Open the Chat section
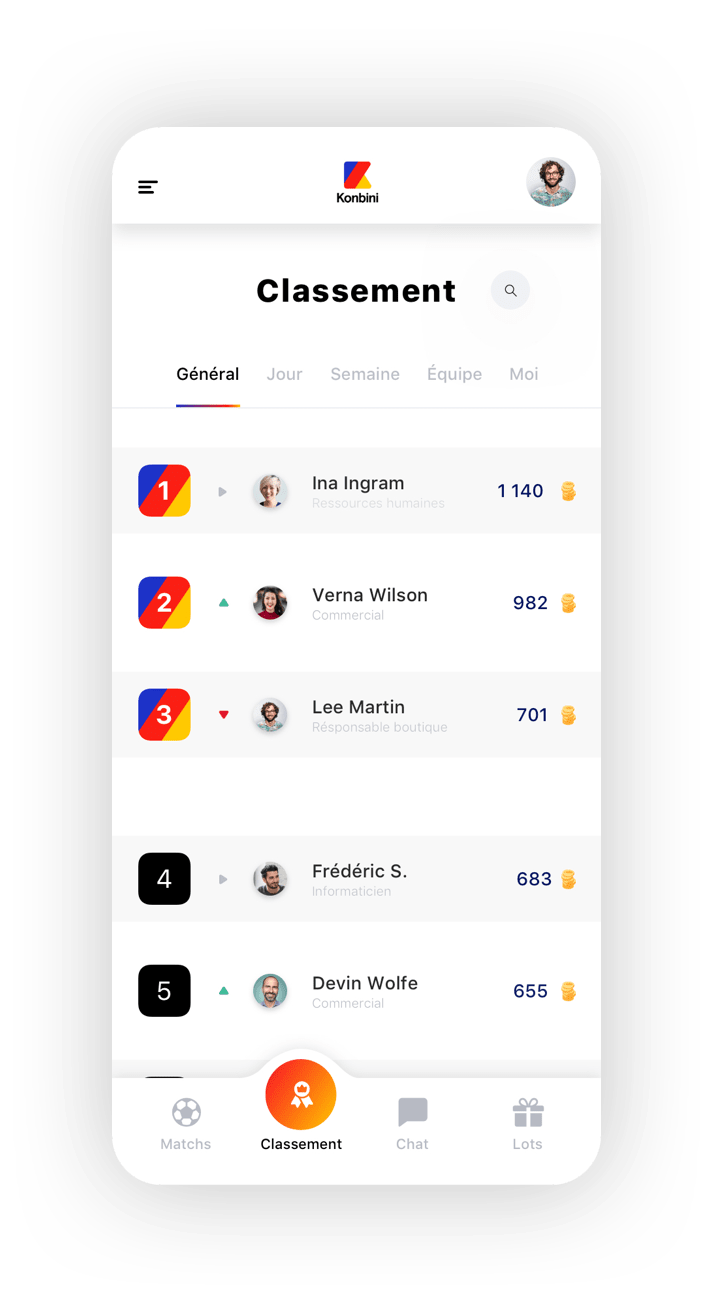The height and width of the screenshot is (1312, 712). click(x=412, y=1124)
